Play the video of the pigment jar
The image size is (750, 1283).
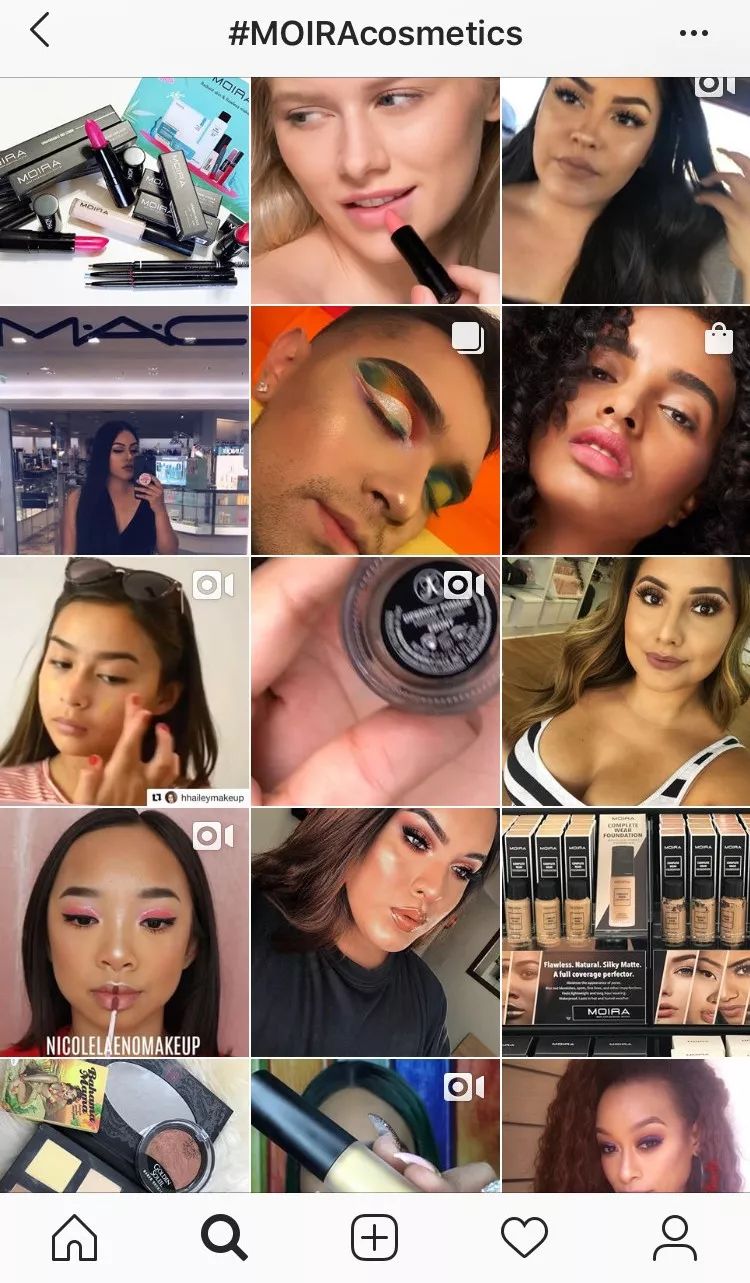coord(375,680)
